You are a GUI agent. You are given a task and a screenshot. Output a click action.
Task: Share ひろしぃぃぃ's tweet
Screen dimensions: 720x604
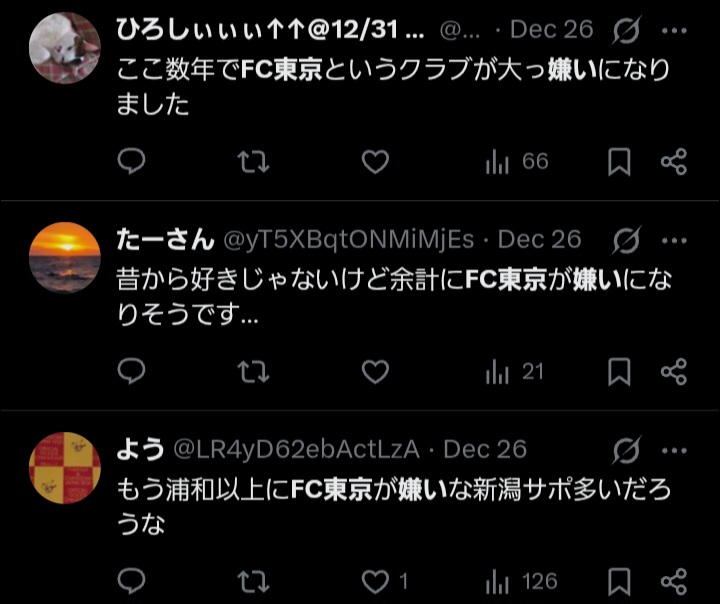click(674, 162)
